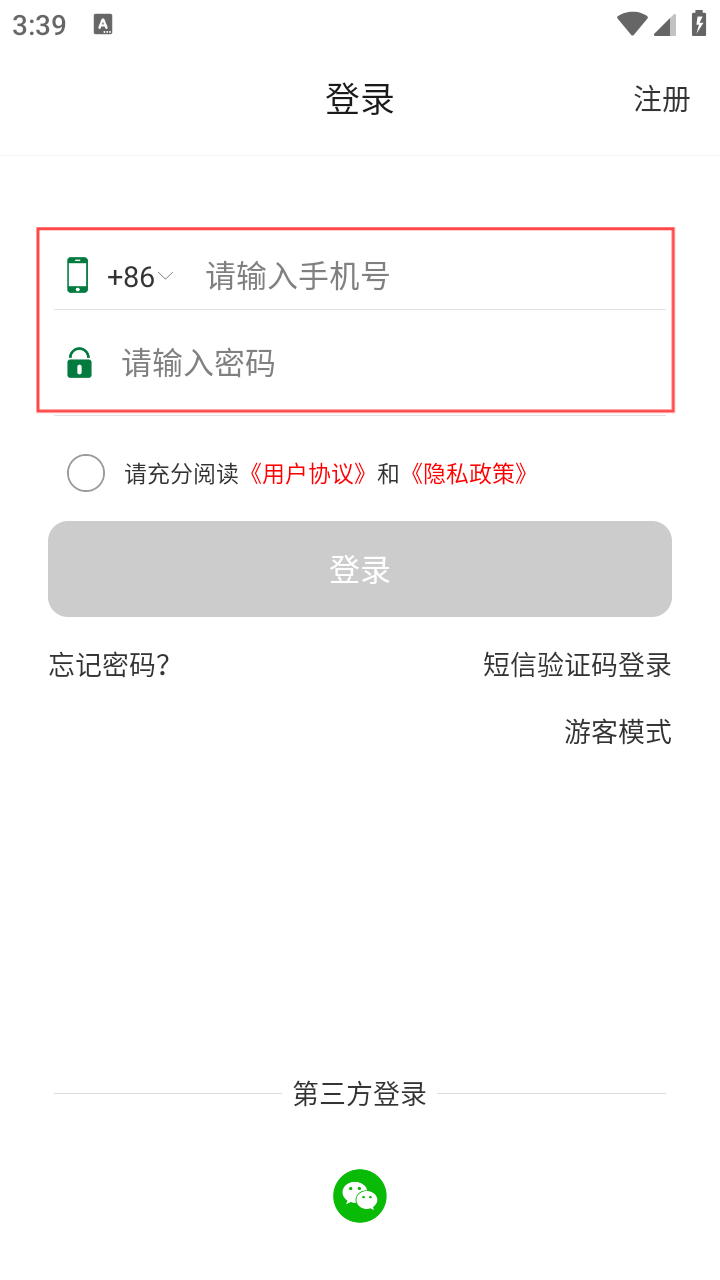Check the agreement circle before 请充分阅读

pos(86,473)
